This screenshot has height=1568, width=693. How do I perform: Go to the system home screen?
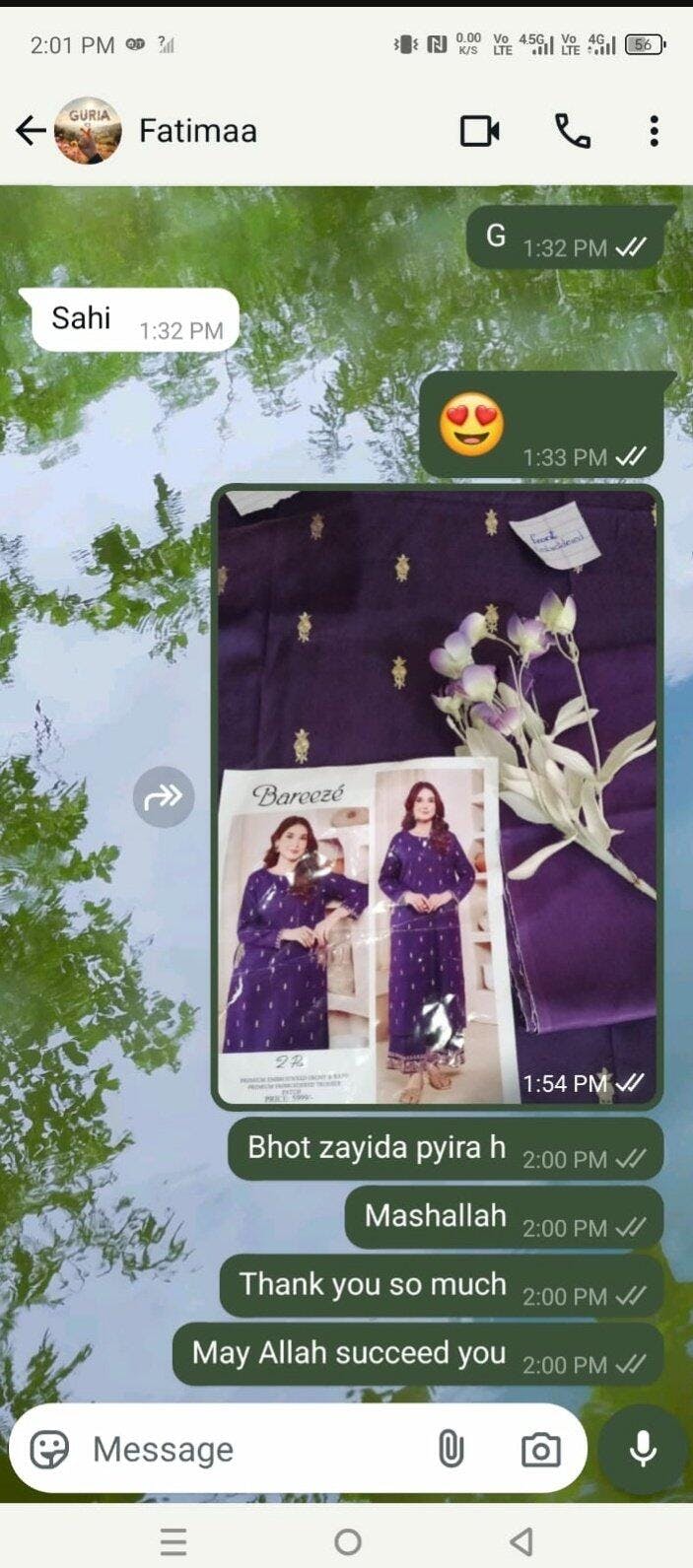point(348,1541)
